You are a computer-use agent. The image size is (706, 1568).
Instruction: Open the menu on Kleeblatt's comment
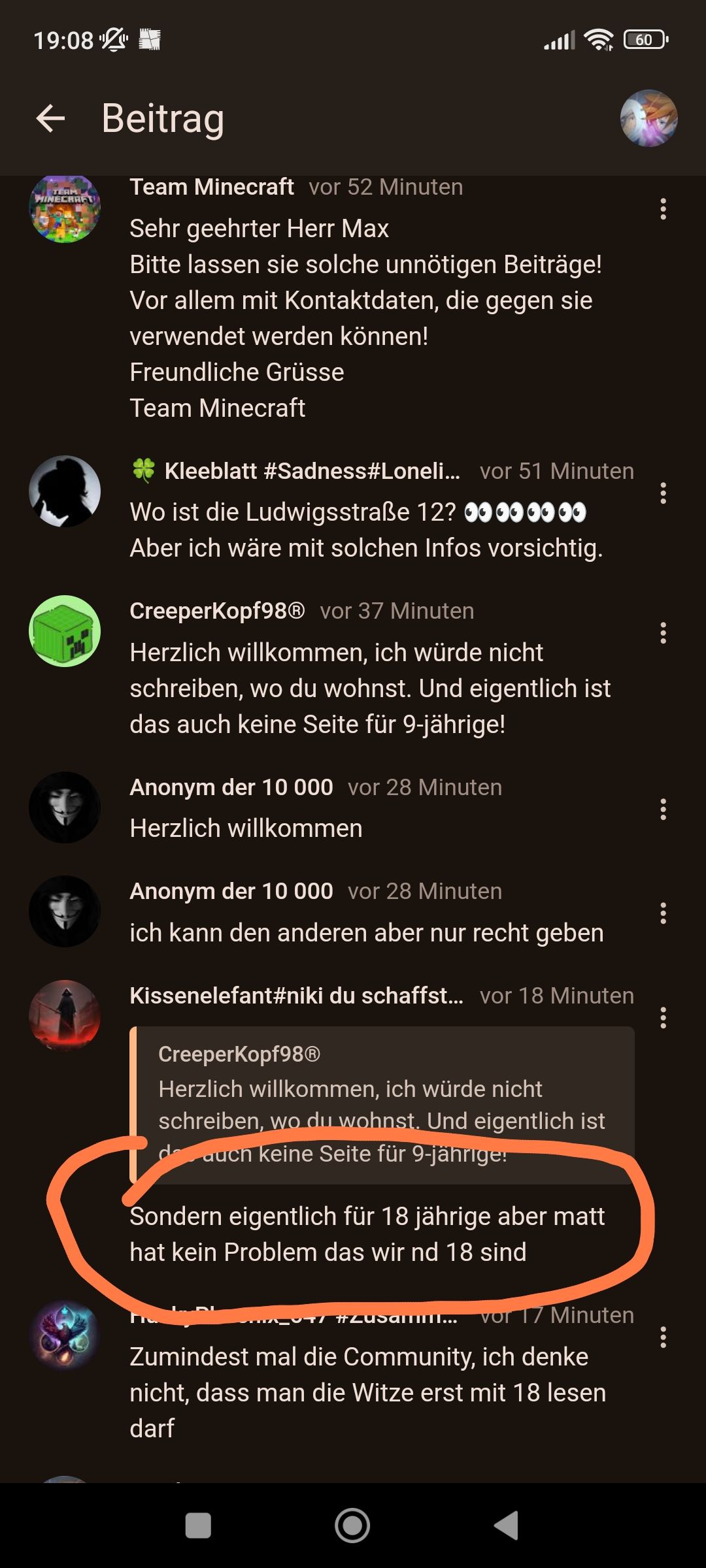click(x=663, y=493)
